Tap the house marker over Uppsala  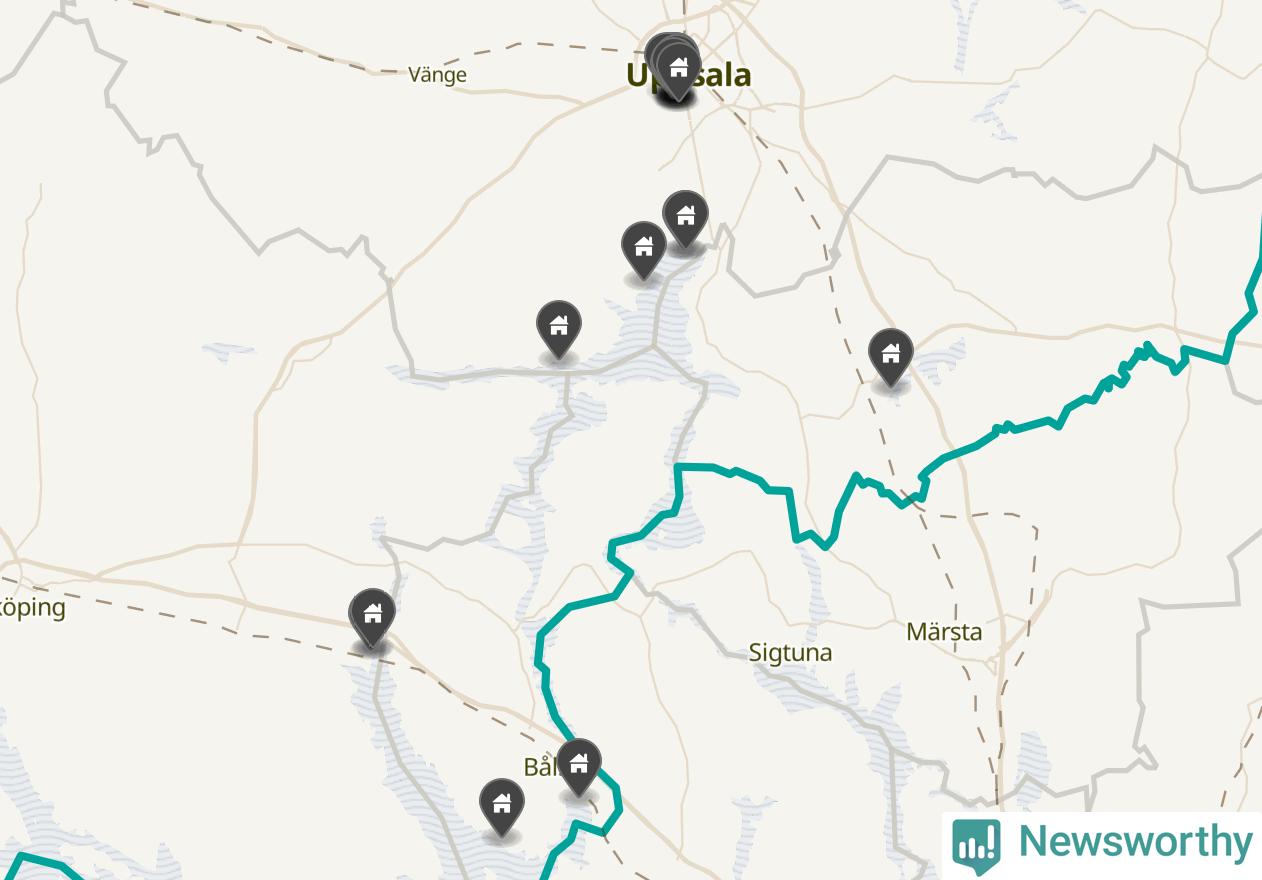[x=679, y=70]
